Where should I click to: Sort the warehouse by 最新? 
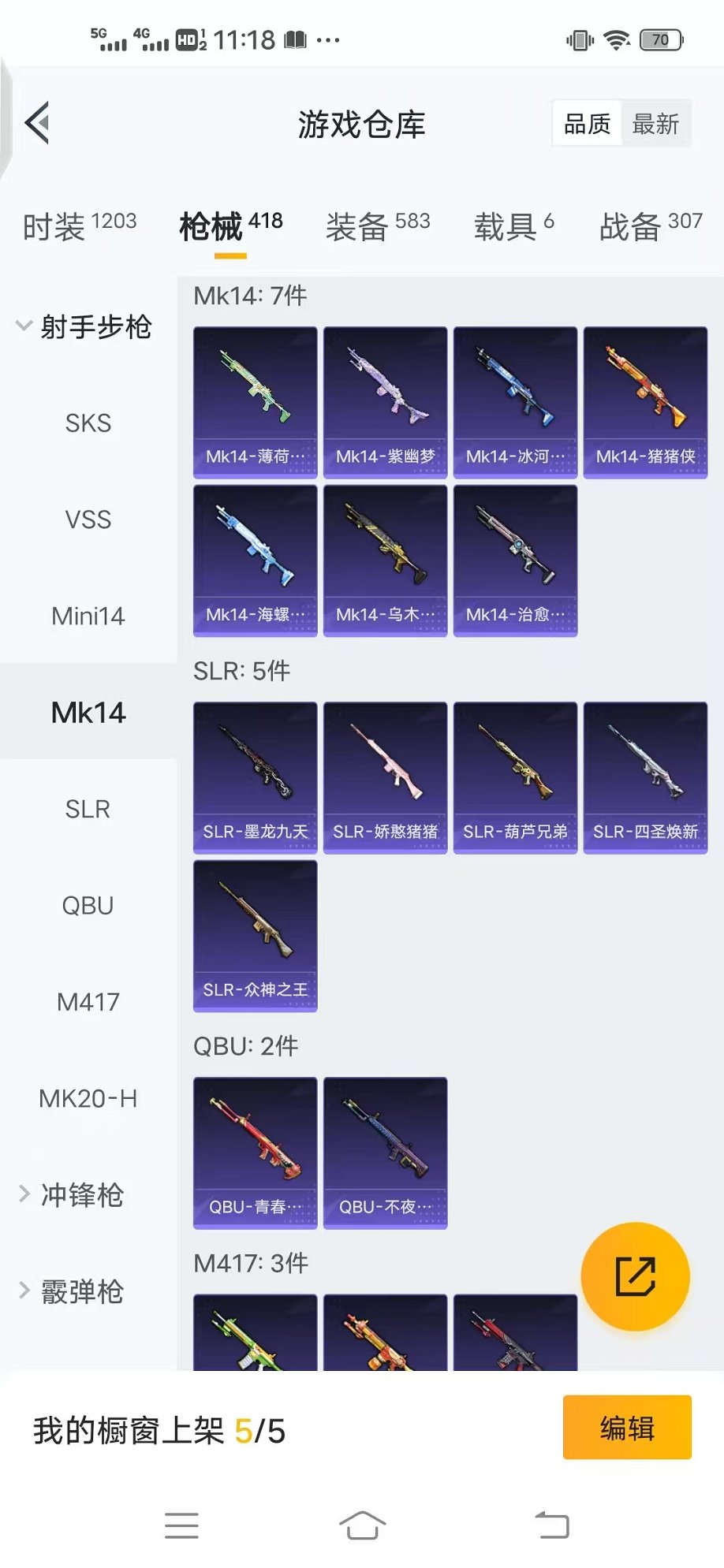coord(655,124)
